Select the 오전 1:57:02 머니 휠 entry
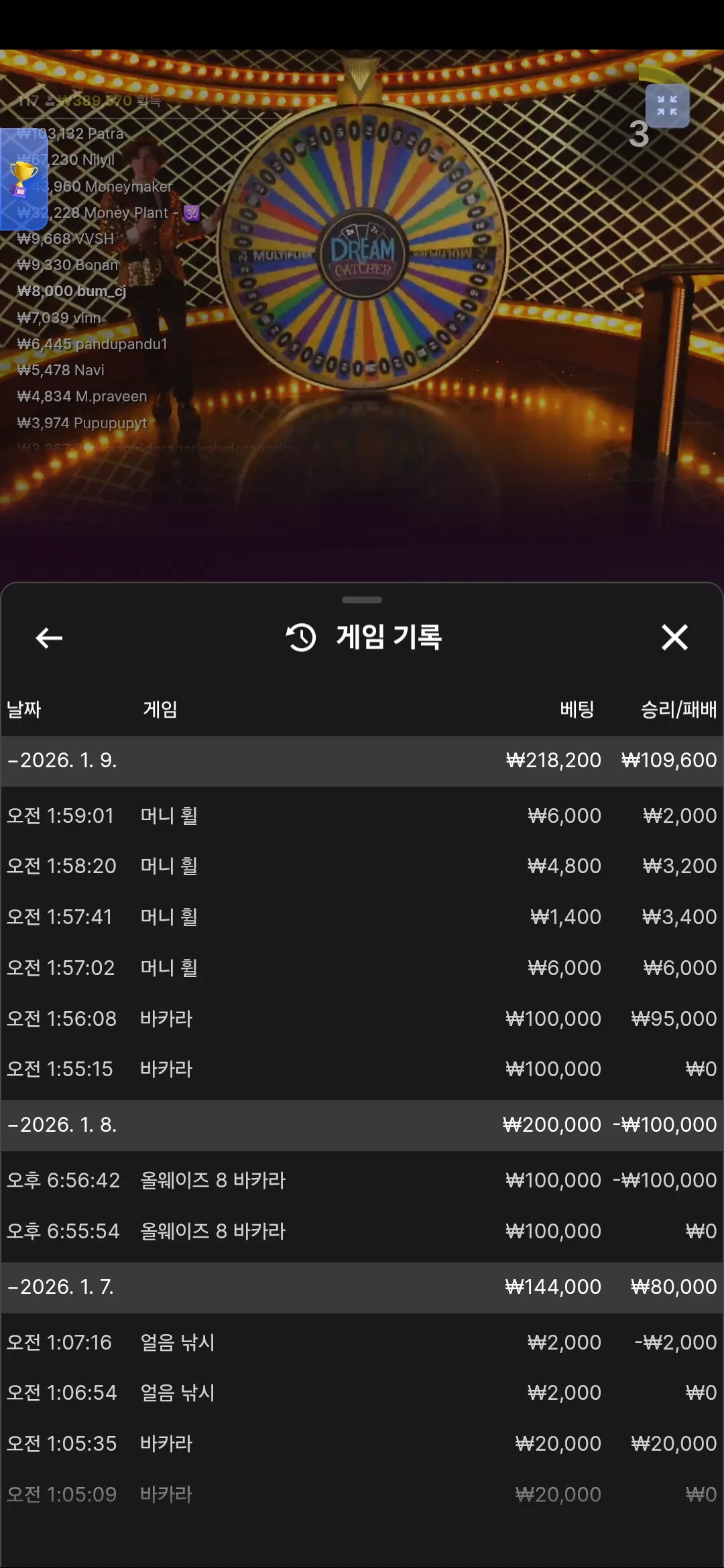This screenshot has height=1568, width=724. pos(362,968)
